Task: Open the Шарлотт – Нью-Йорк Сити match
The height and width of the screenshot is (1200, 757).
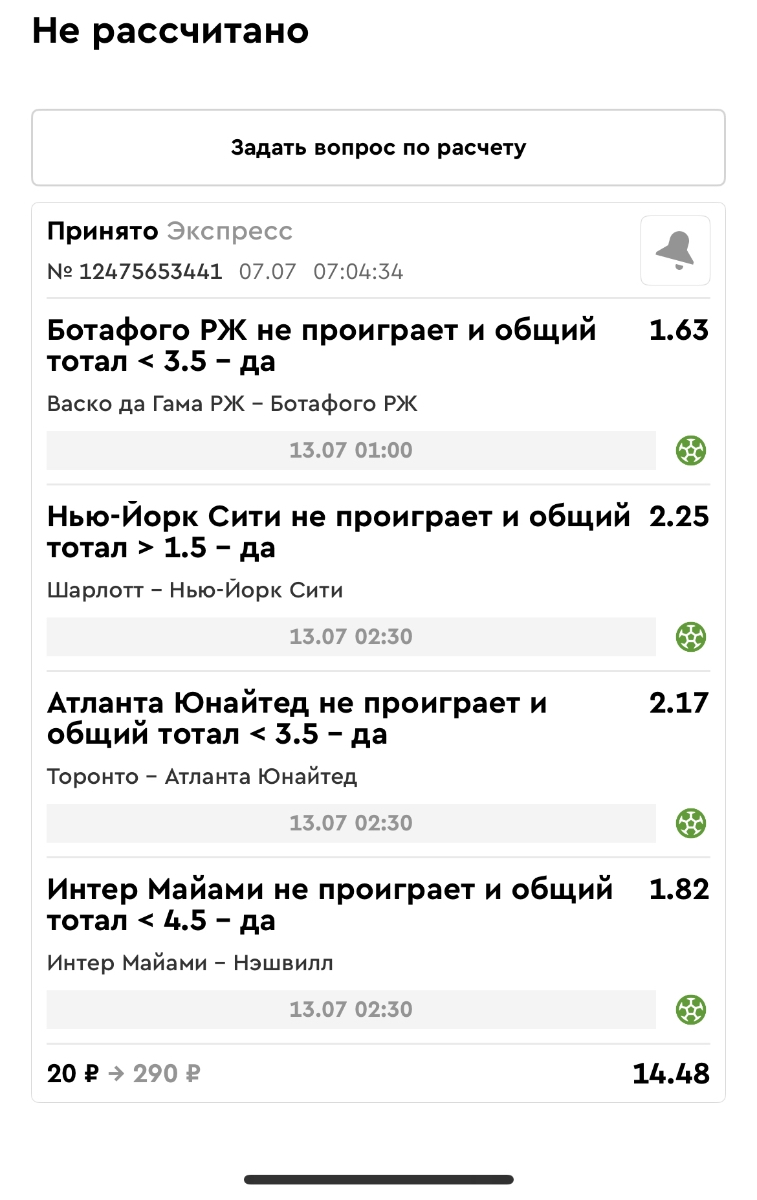Action: pyautogui.click(x=195, y=590)
